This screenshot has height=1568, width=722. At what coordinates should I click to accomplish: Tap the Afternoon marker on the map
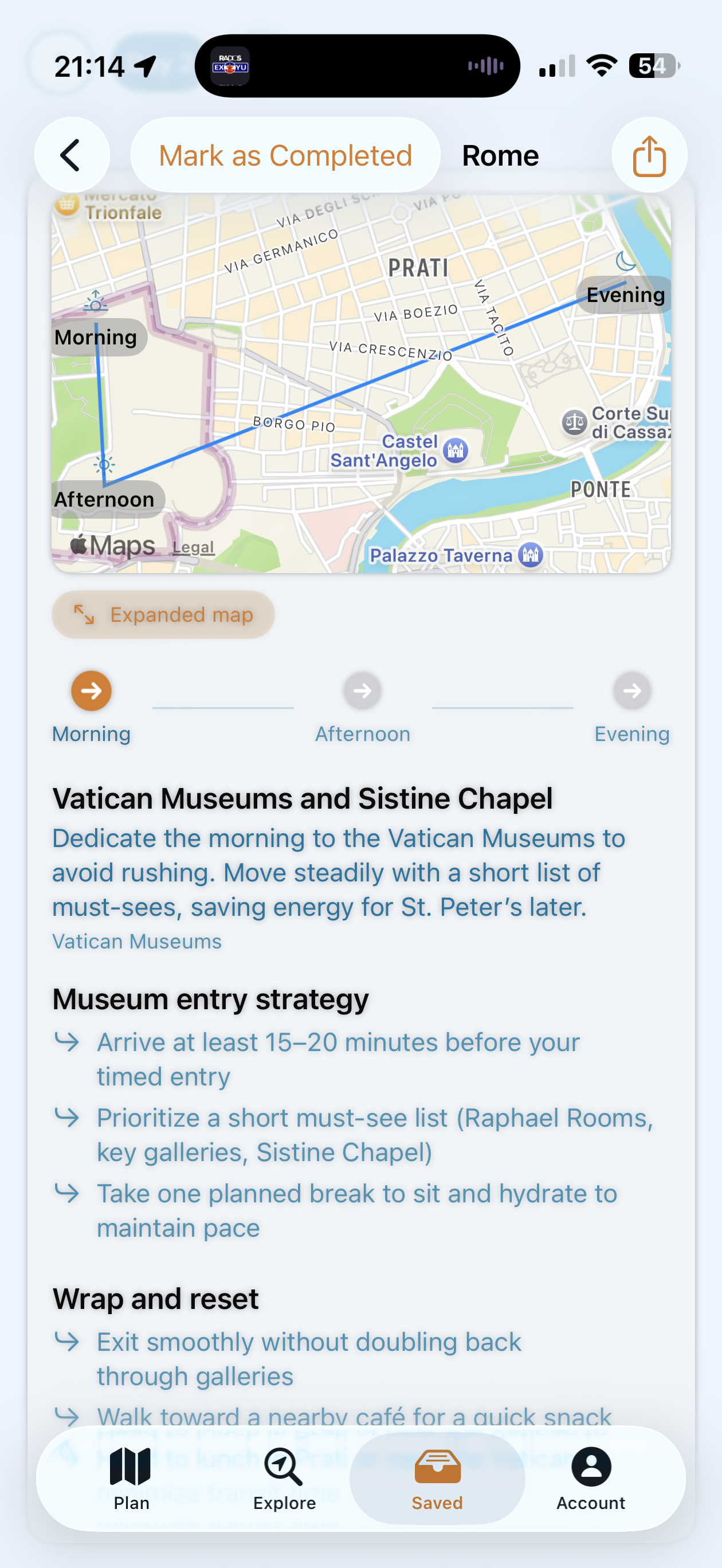pyautogui.click(x=105, y=499)
